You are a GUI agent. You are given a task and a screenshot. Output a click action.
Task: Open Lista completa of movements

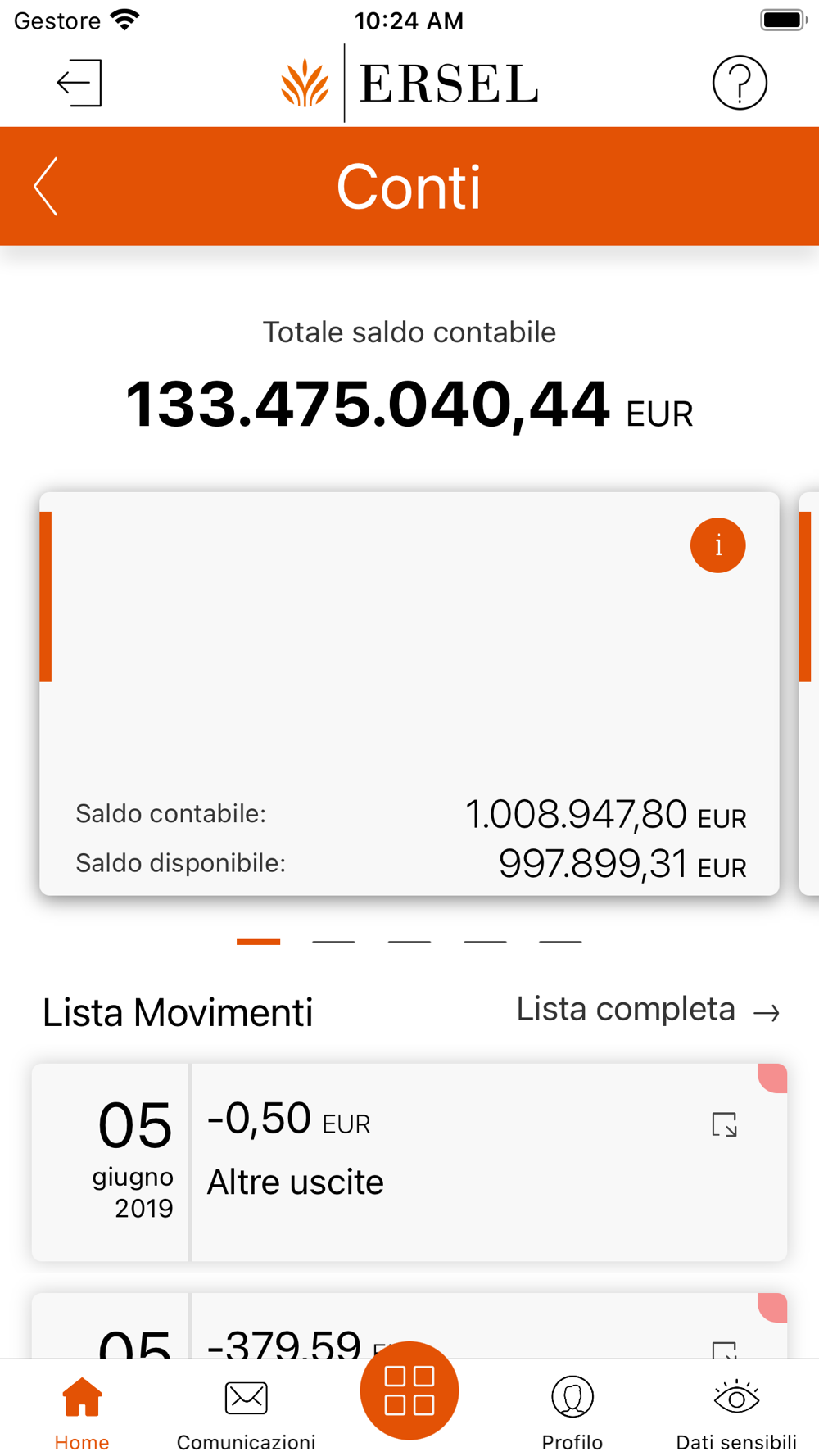point(648,1011)
